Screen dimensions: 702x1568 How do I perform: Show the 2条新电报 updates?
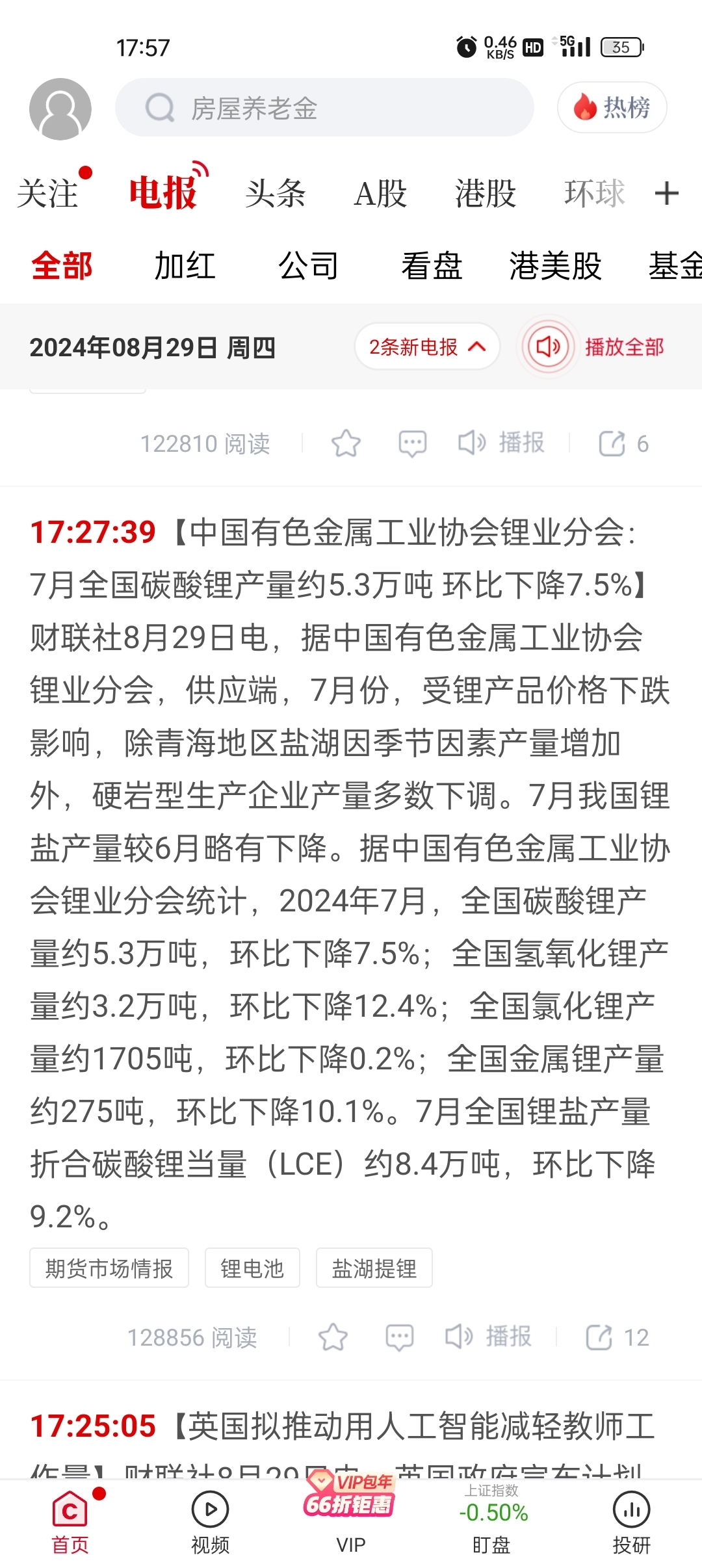pyautogui.click(x=427, y=346)
